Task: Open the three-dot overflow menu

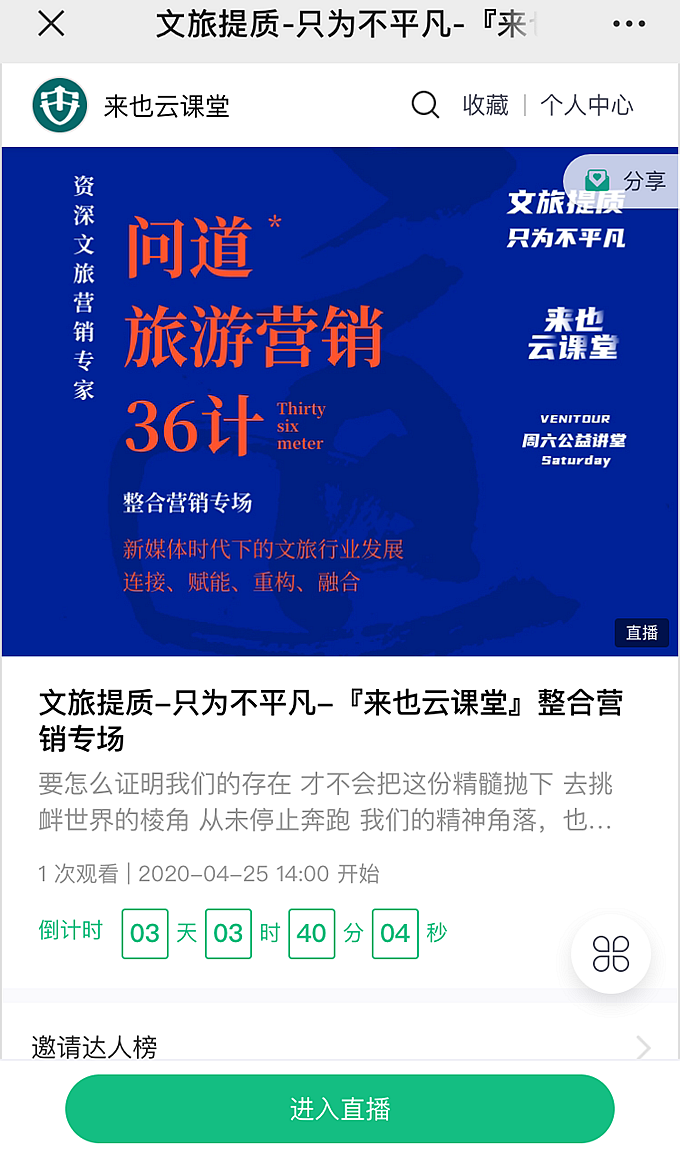Action: [x=628, y=24]
